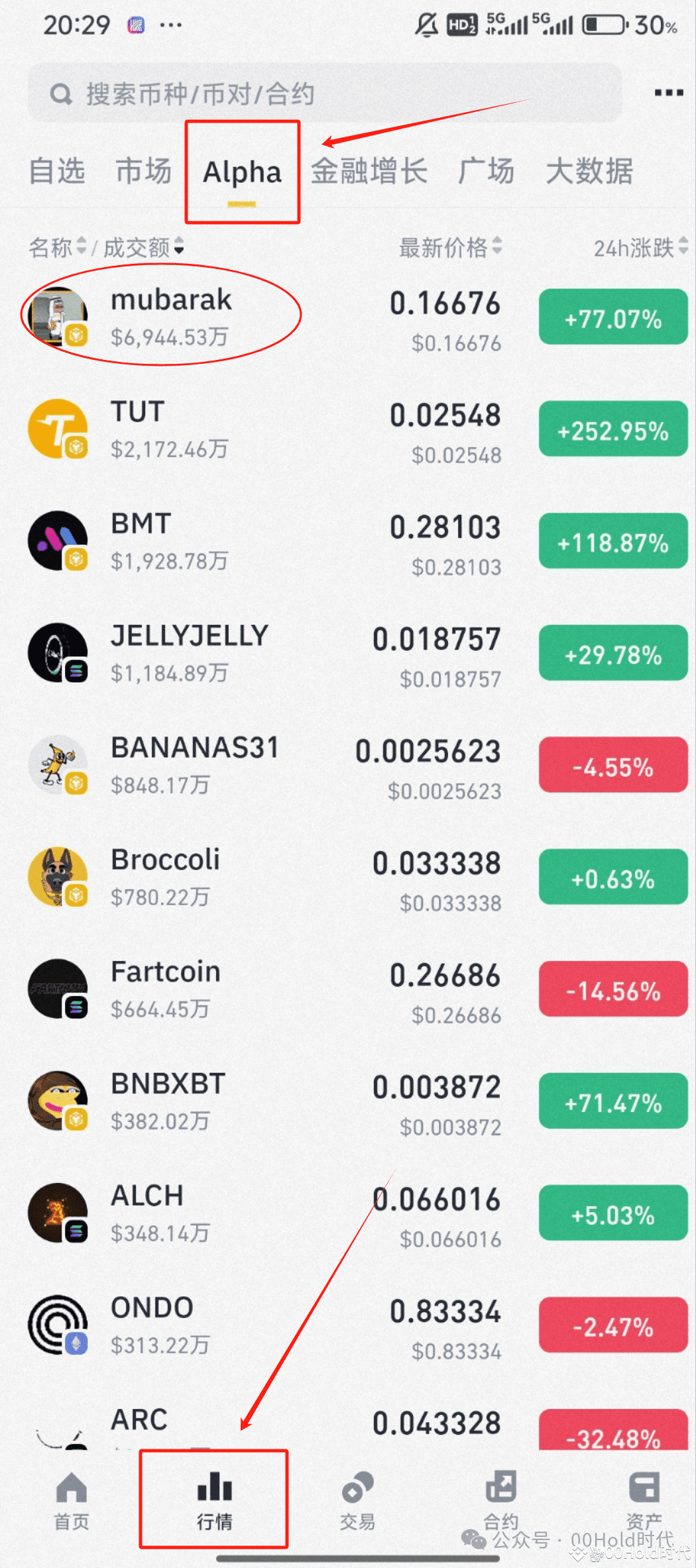The image size is (696, 1568).
Task: Open the Fartcoin token row
Action: click(x=348, y=989)
